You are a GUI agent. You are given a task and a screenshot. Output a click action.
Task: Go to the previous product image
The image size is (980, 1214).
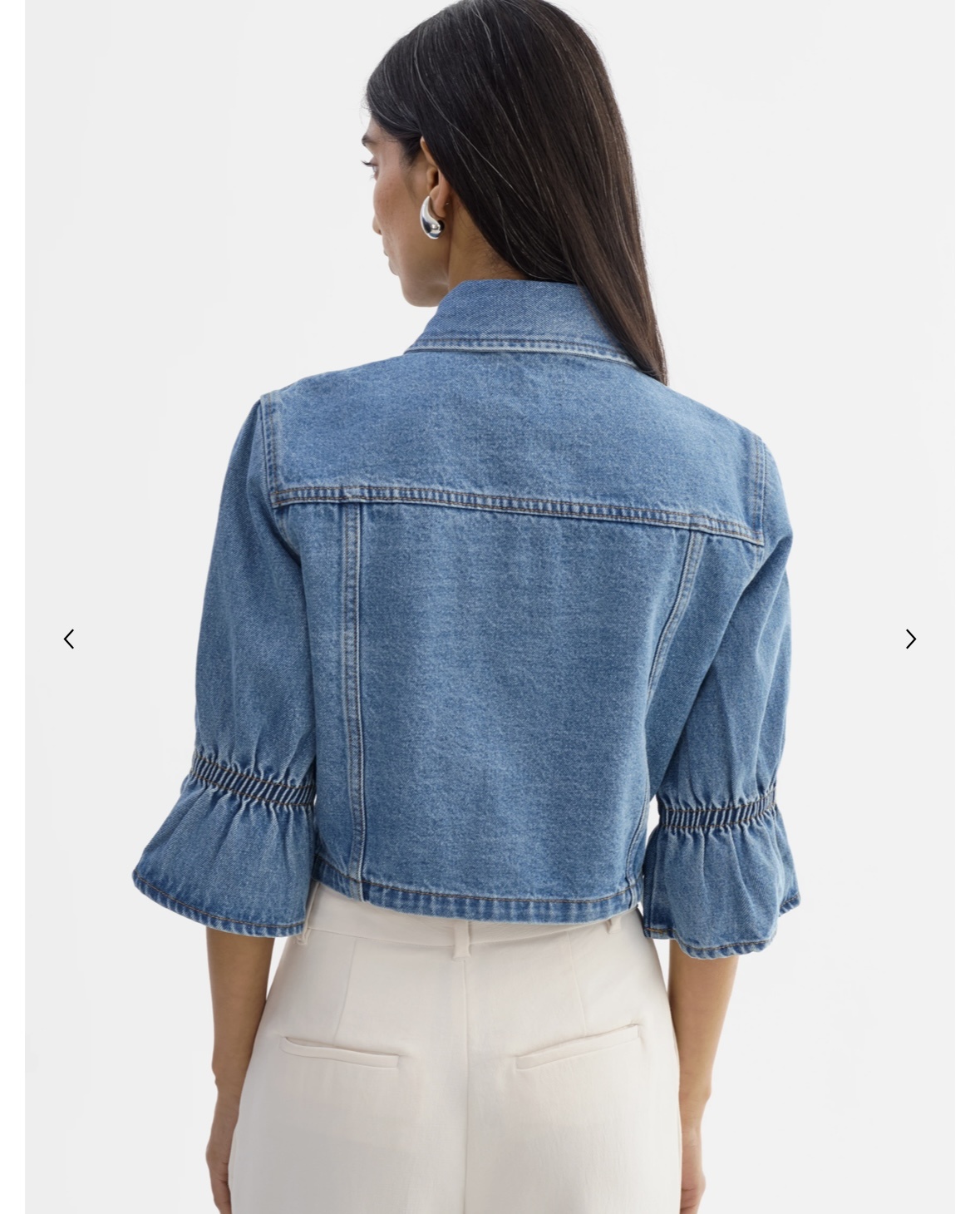tap(69, 639)
